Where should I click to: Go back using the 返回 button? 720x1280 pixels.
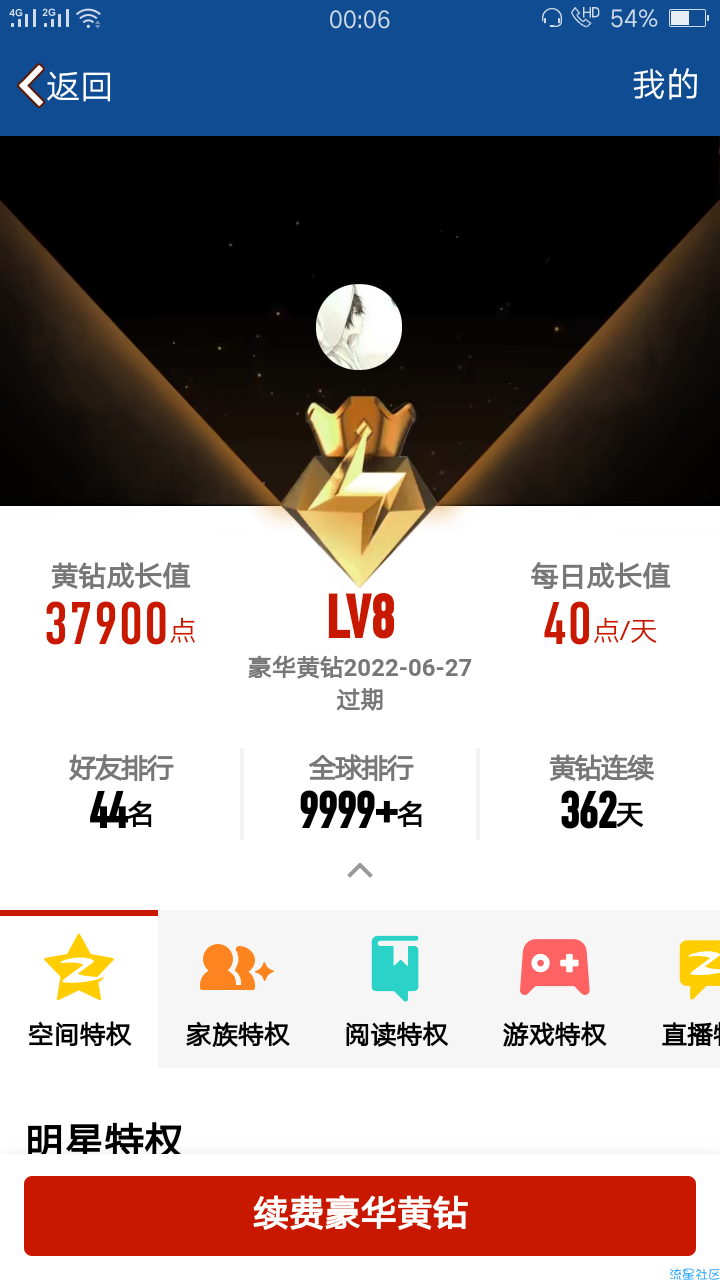[65, 86]
